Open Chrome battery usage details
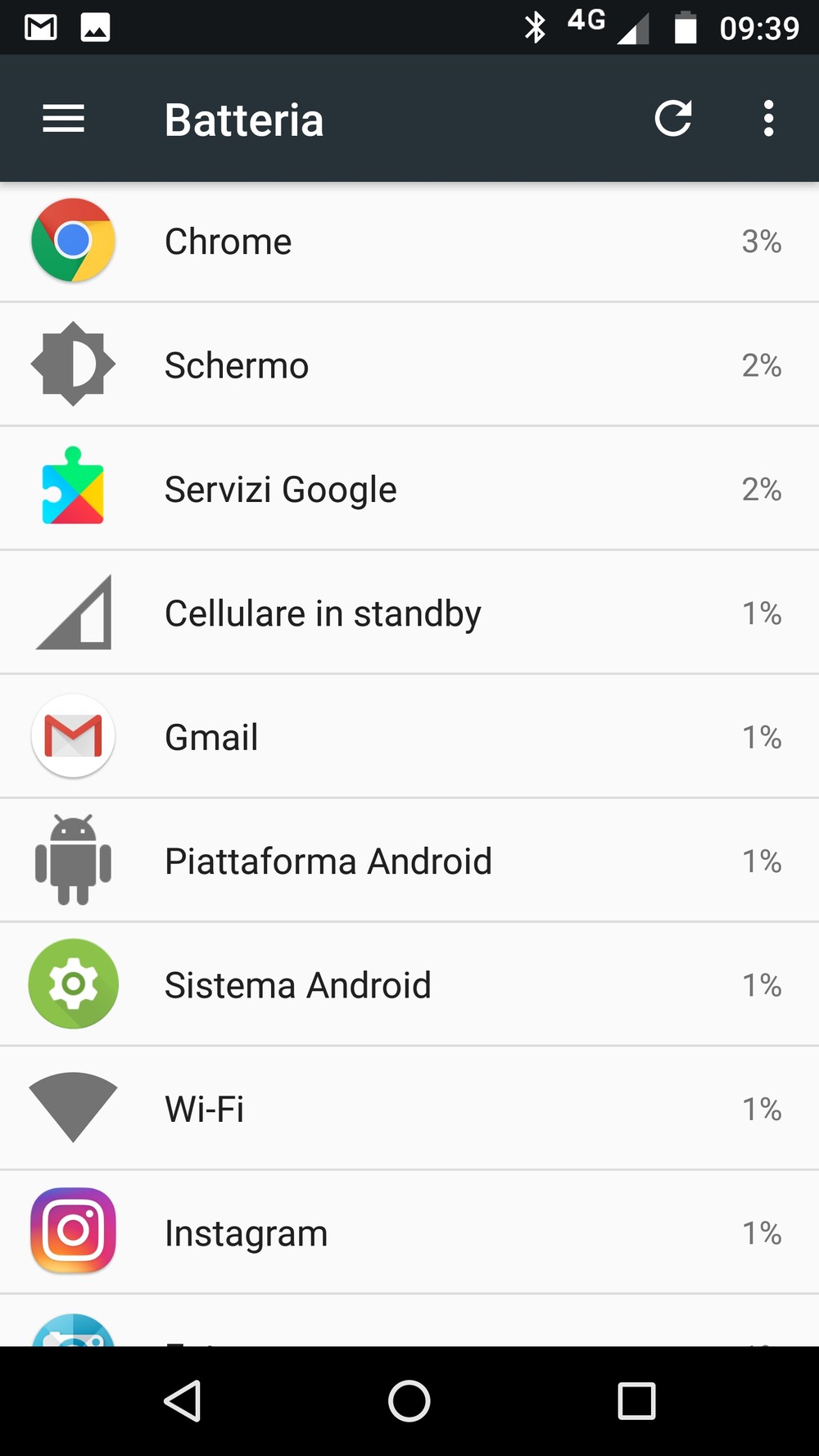Screen dimensions: 819x1456 click(409, 242)
